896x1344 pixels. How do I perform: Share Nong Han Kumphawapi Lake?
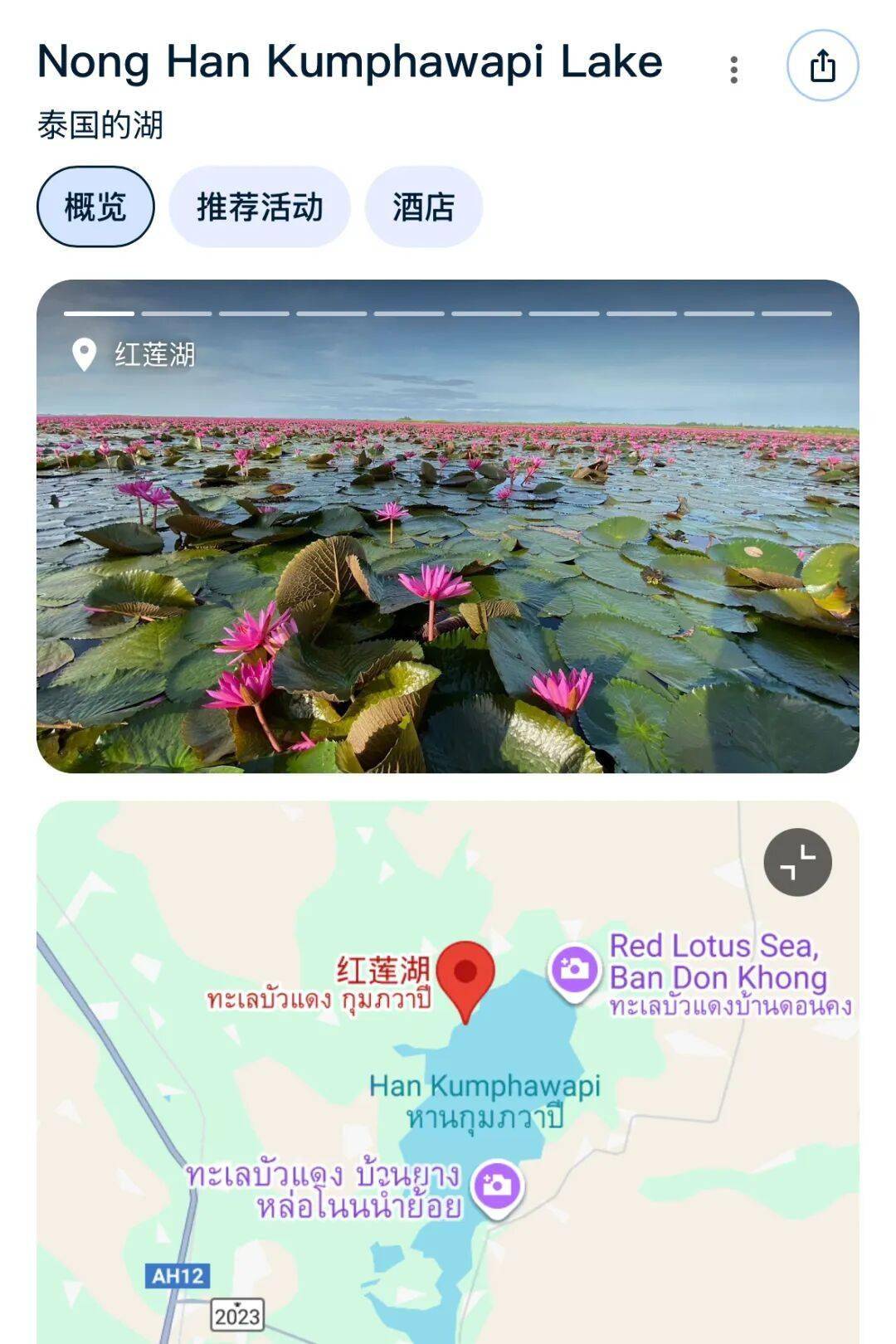point(821,66)
